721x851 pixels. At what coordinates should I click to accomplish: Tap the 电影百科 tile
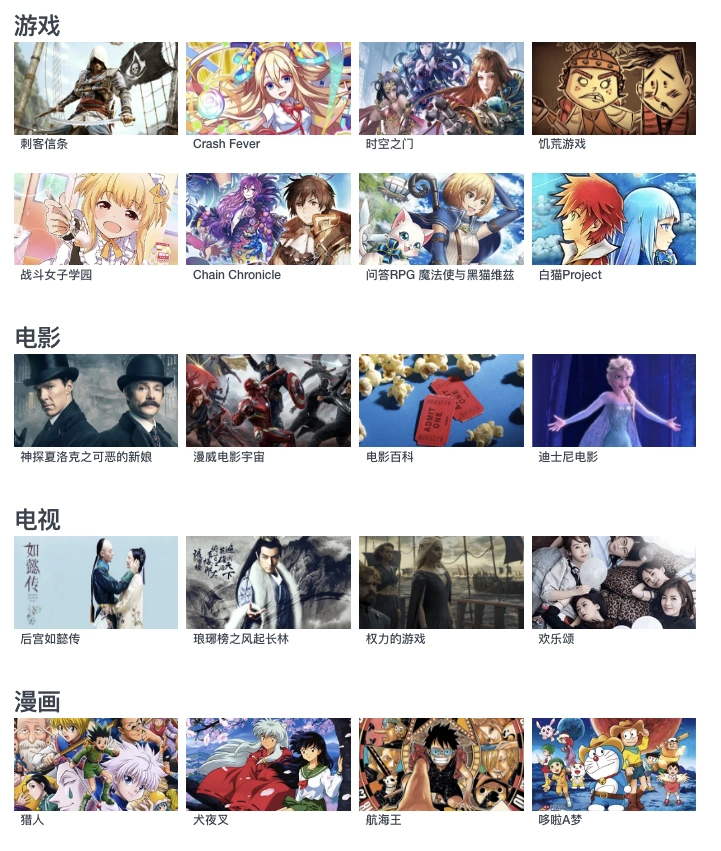pyautogui.click(x=441, y=400)
